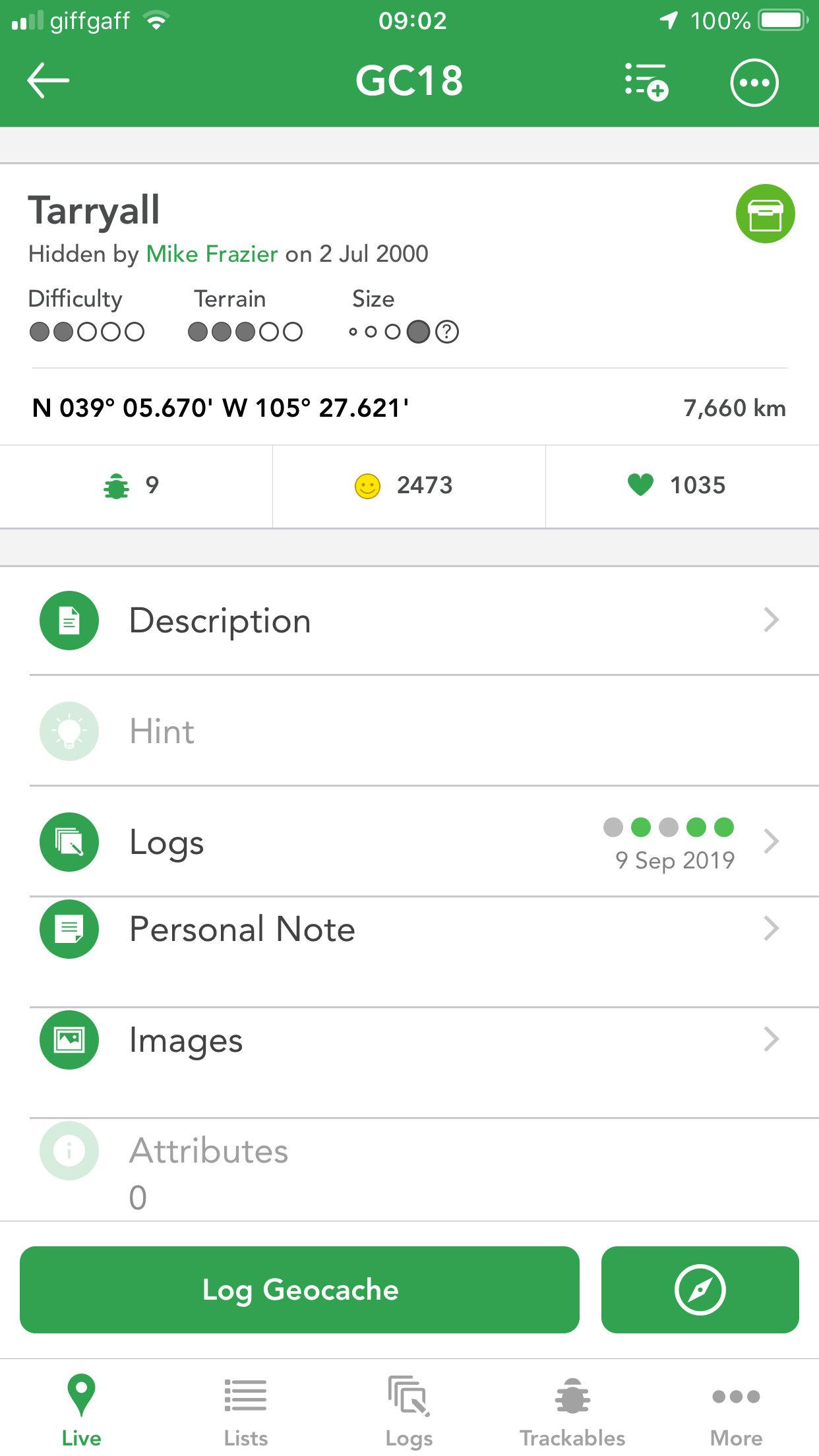The height and width of the screenshot is (1456, 819).
Task: View the 1035 favorite points
Action: pos(682,487)
